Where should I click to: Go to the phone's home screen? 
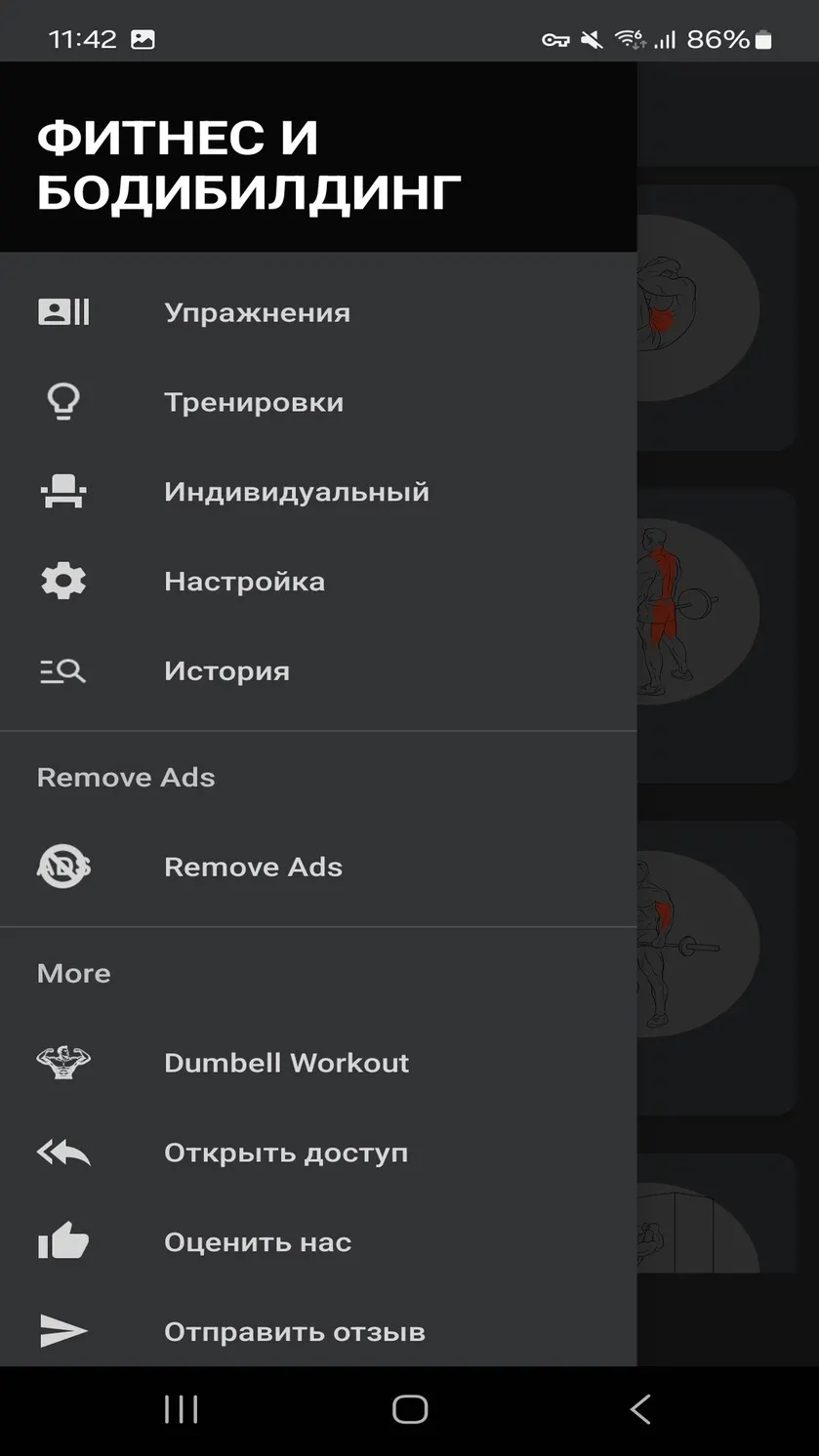[x=410, y=1409]
